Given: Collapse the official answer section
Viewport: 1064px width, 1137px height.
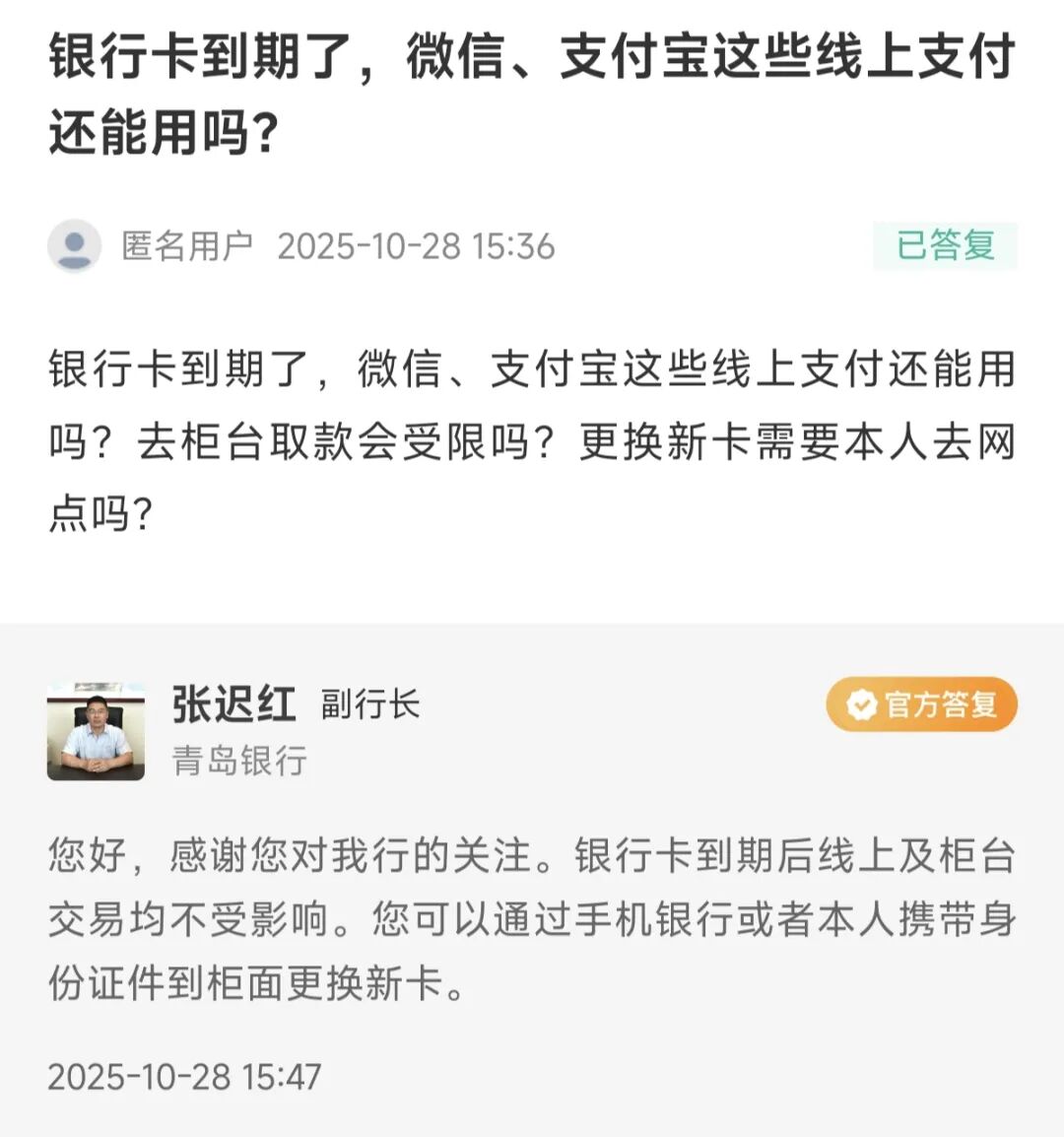Looking at the screenshot, I should tap(532, 916).
